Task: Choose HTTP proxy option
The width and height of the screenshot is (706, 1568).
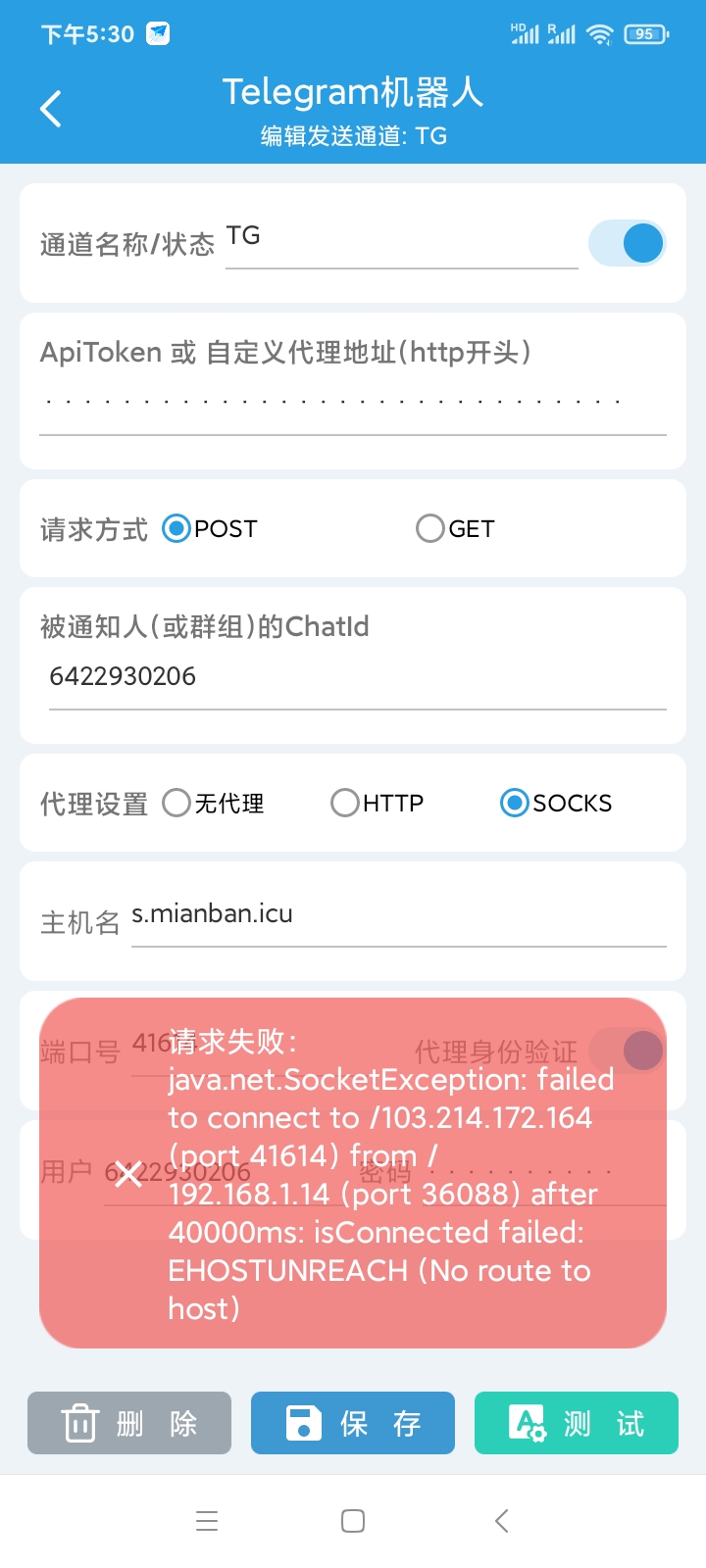Action: tap(345, 804)
